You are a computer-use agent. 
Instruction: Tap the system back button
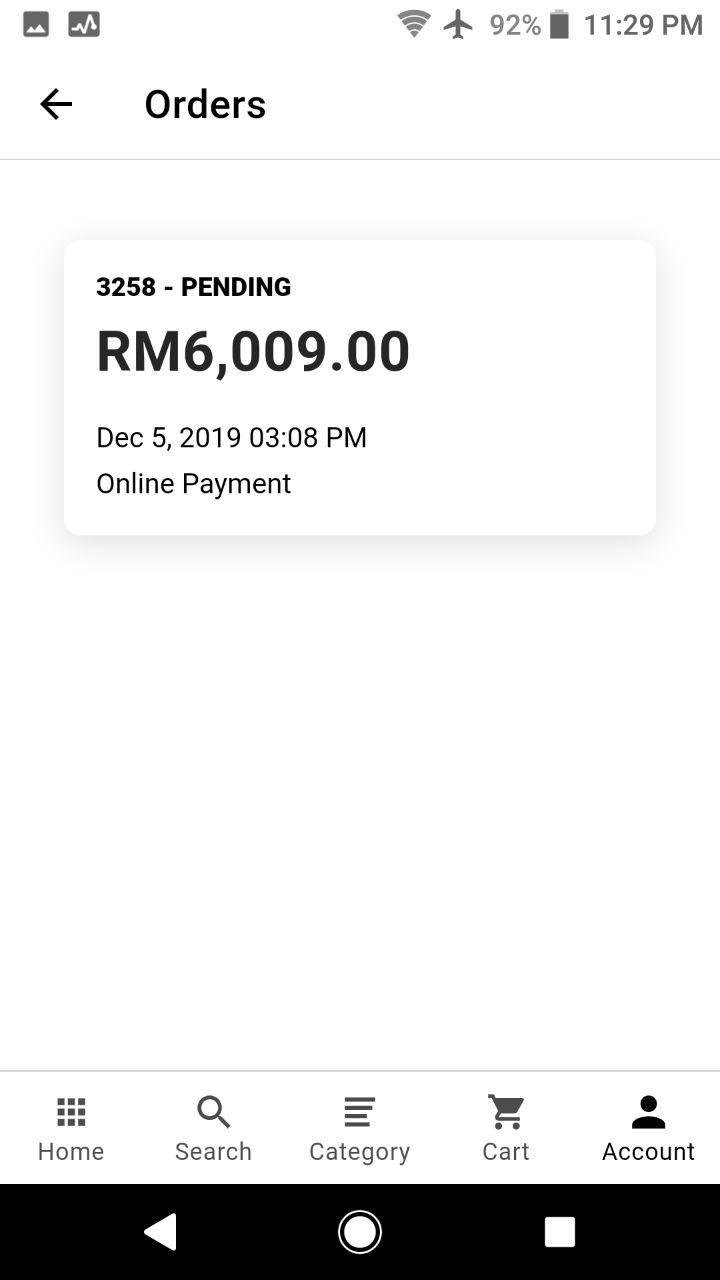click(x=160, y=1232)
